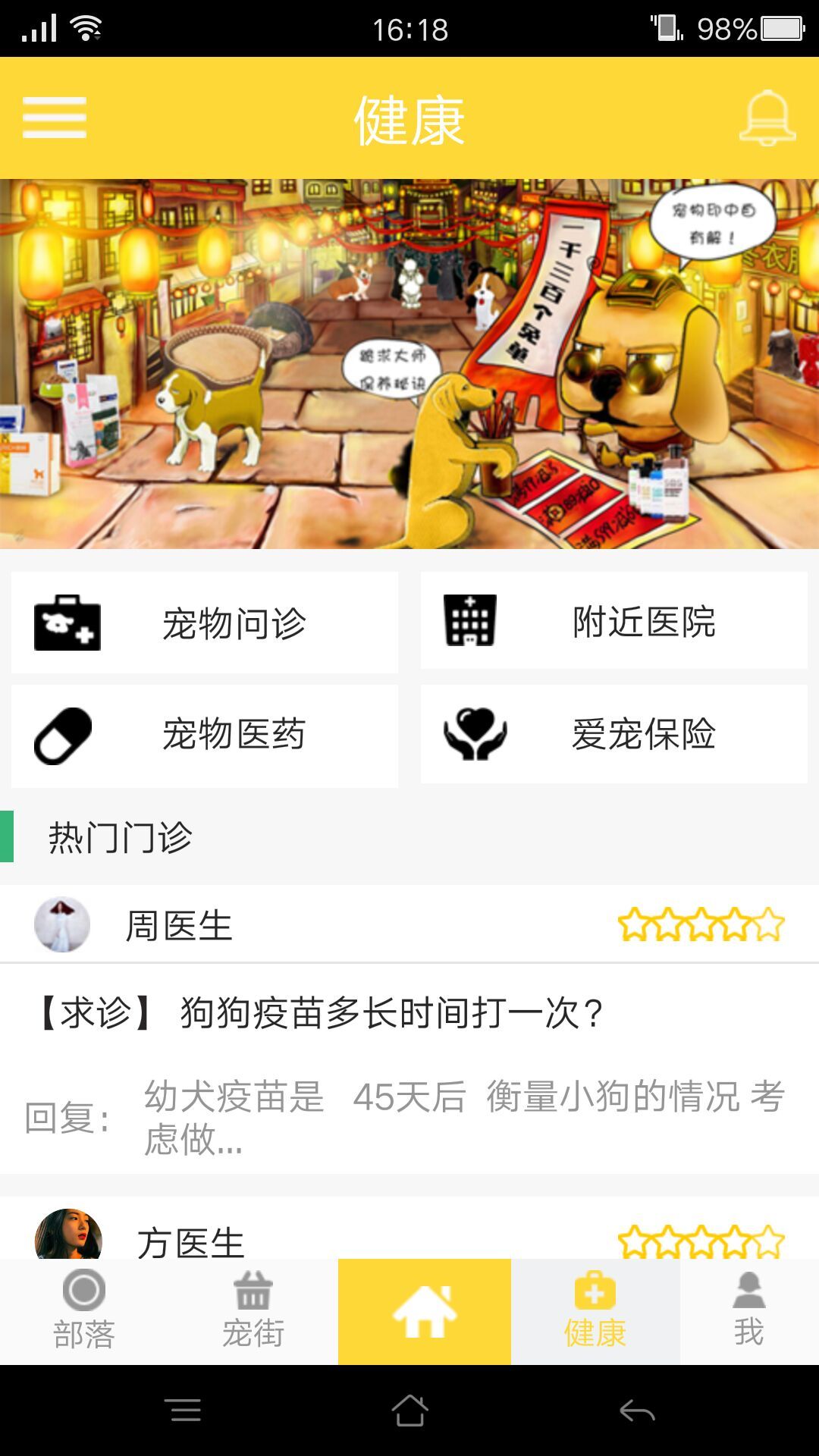Viewport: 819px width, 1456px height.
Task: Open 宠物问诊 pet consultation
Action: [x=205, y=623]
